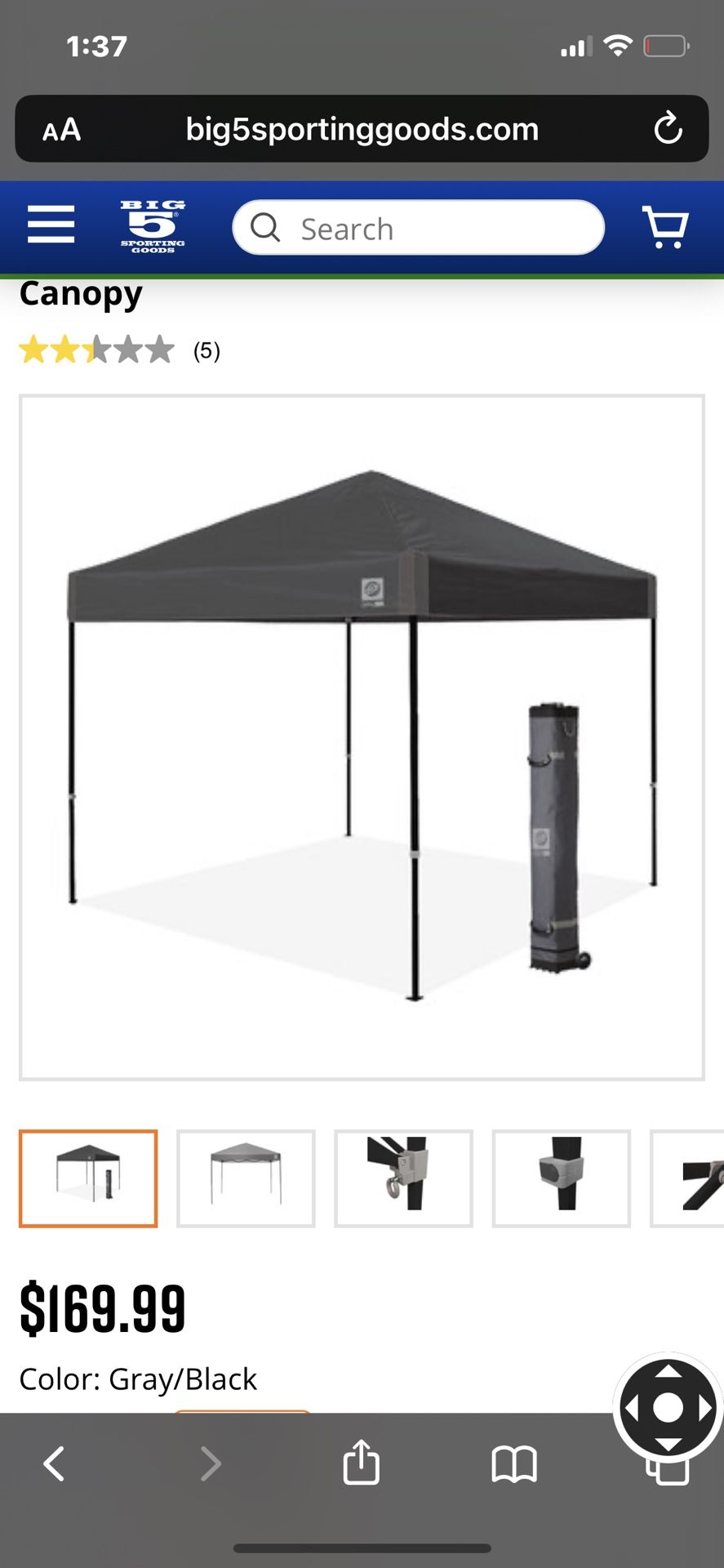Select the first thumbnail with carry bag

[88, 1178]
